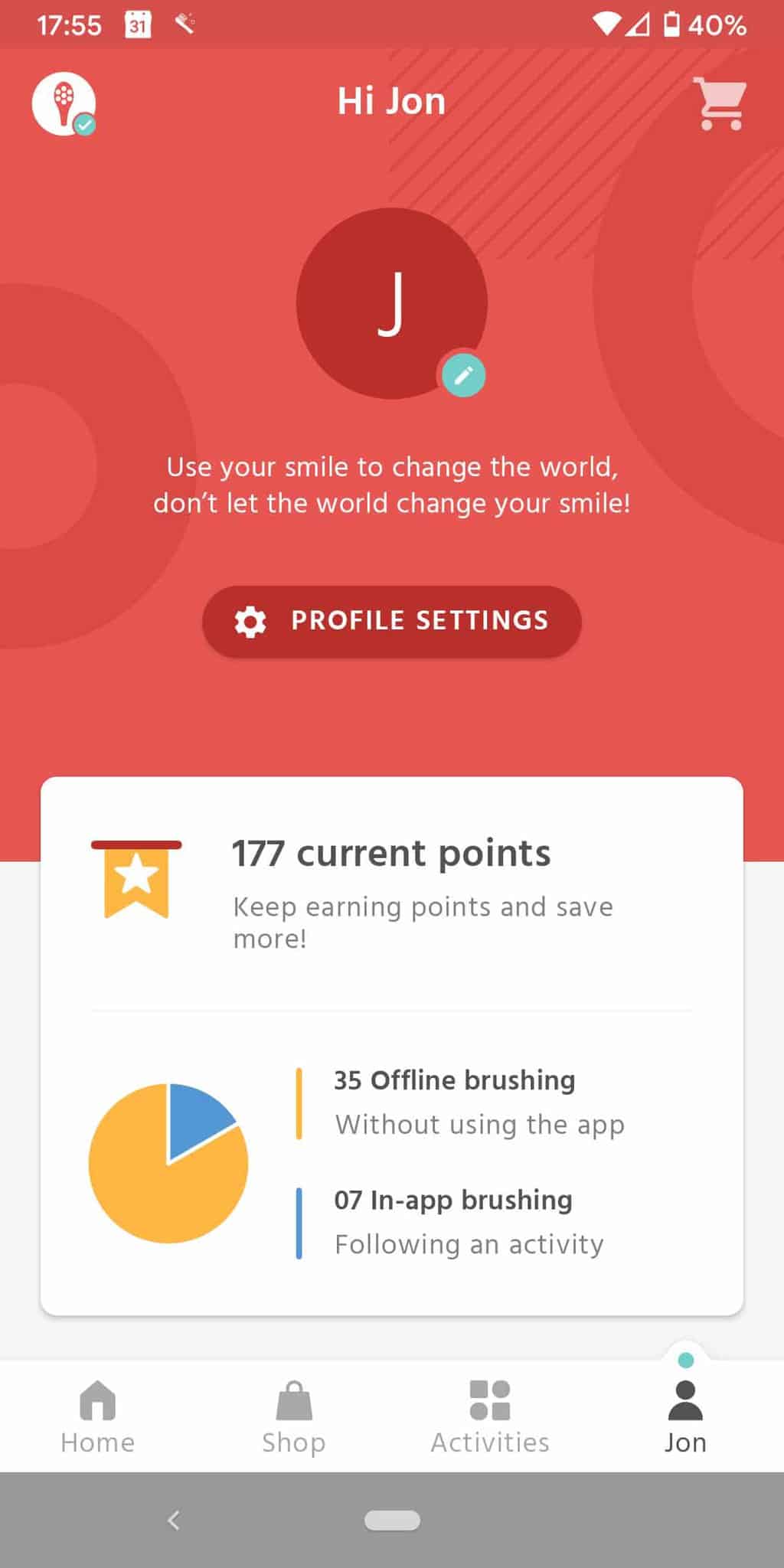Open the shopping cart

720,103
